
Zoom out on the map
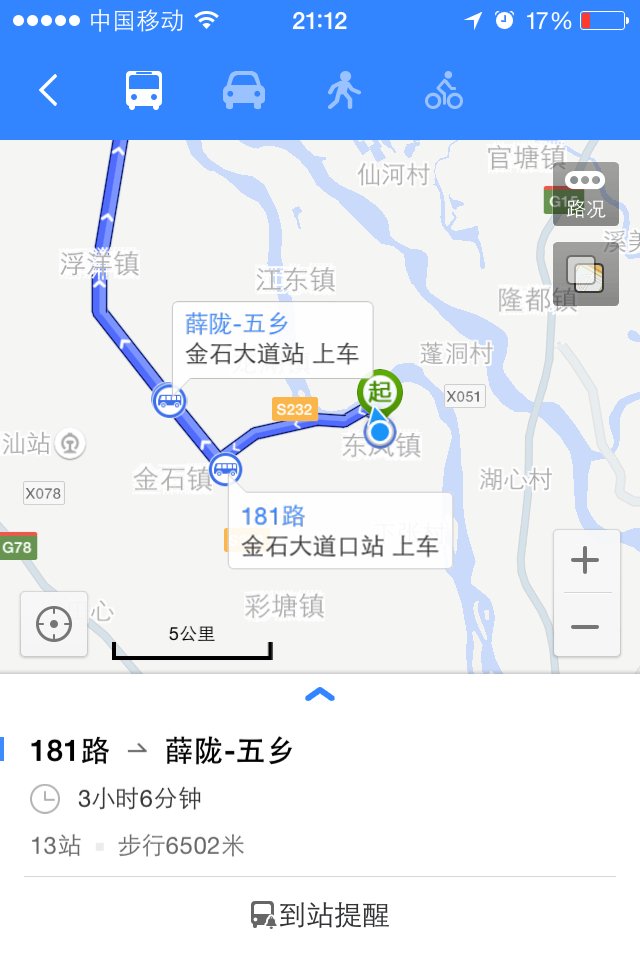click(585, 627)
